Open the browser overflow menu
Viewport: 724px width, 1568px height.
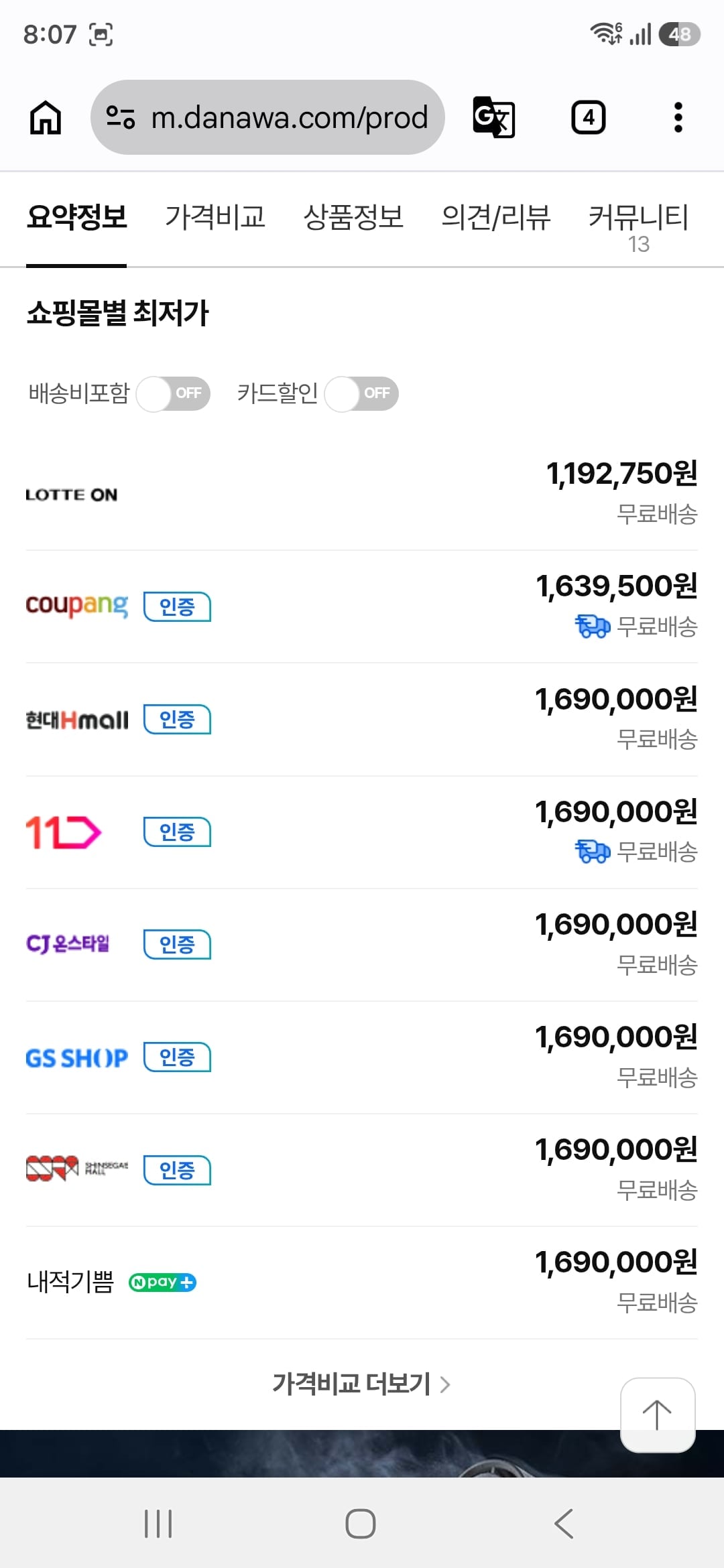pos(678,117)
